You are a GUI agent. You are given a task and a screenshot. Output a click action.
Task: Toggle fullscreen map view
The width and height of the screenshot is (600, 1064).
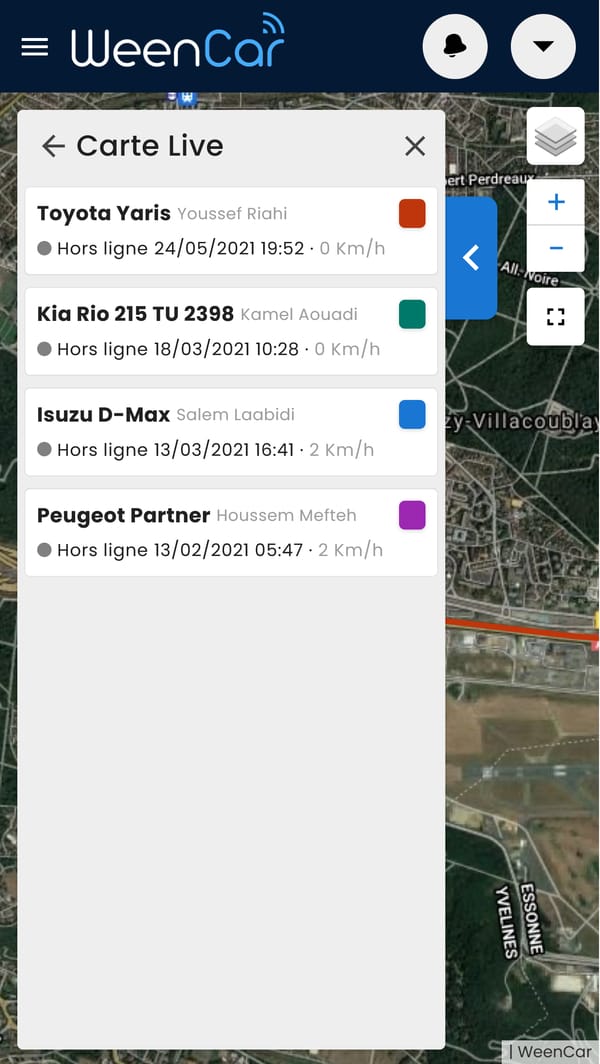(x=556, y=317)
